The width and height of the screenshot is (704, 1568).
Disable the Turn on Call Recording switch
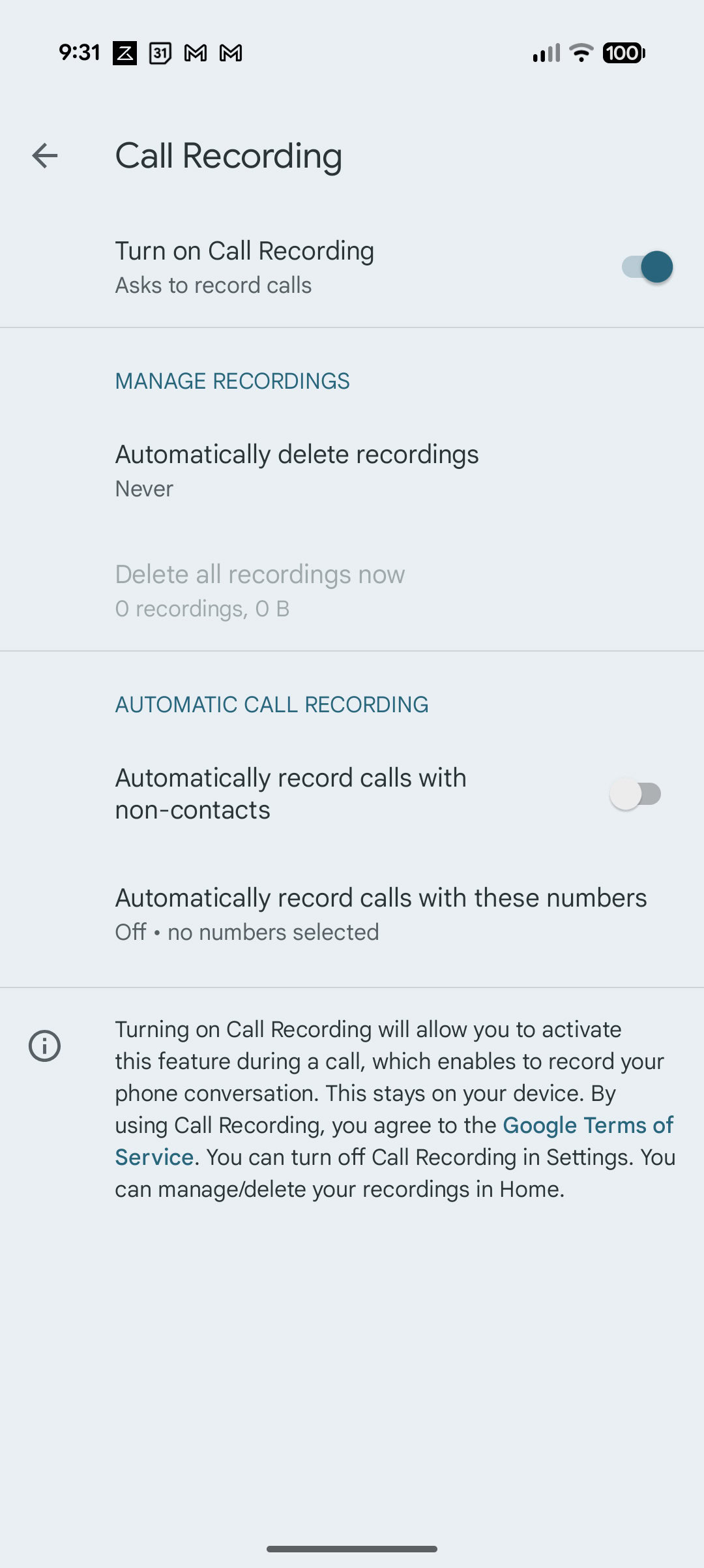point(647,267)
